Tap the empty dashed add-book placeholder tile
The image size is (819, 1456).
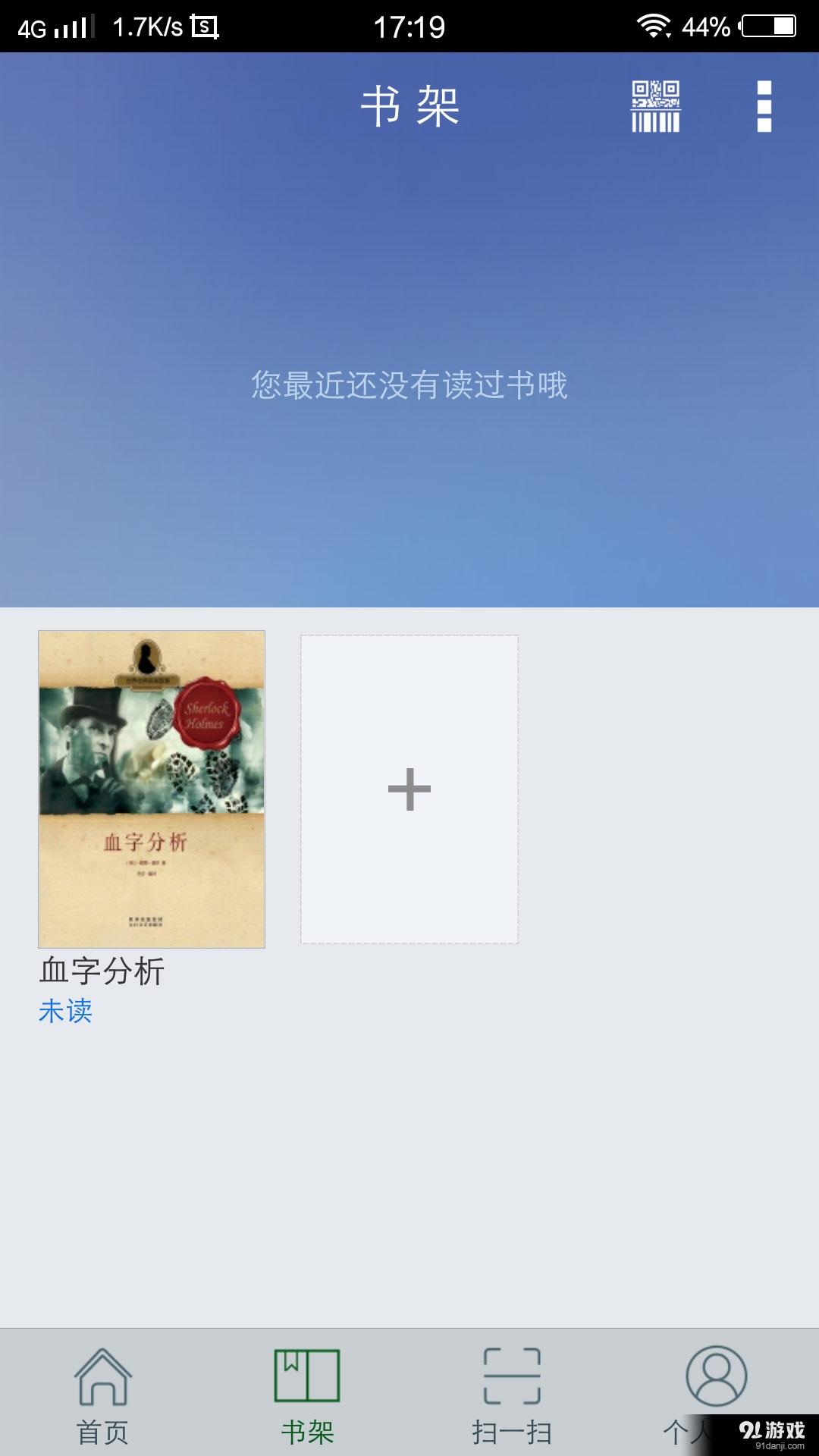[x=409, y=788]
